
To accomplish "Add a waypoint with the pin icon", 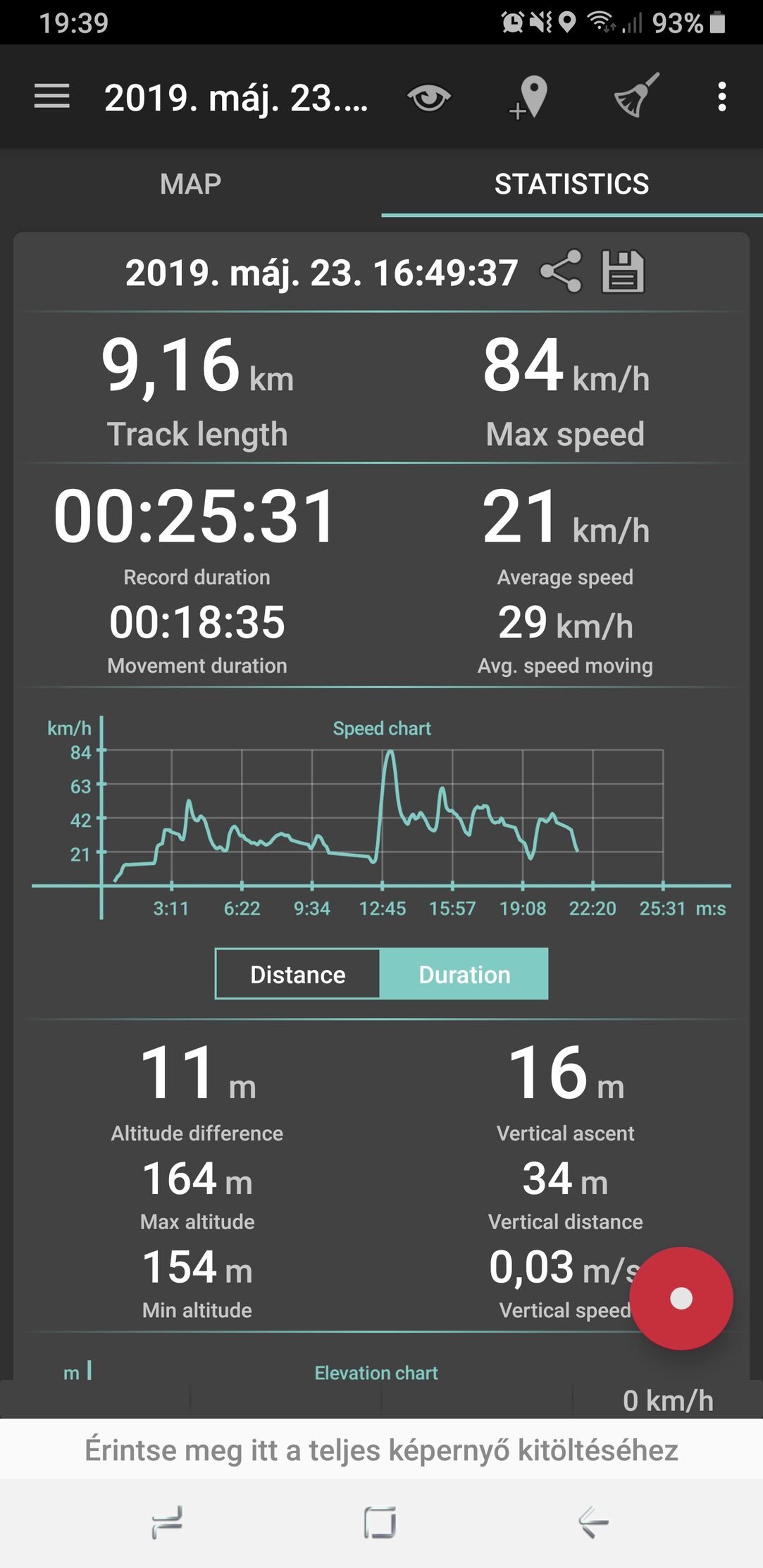I will click(x=530, y=97).
